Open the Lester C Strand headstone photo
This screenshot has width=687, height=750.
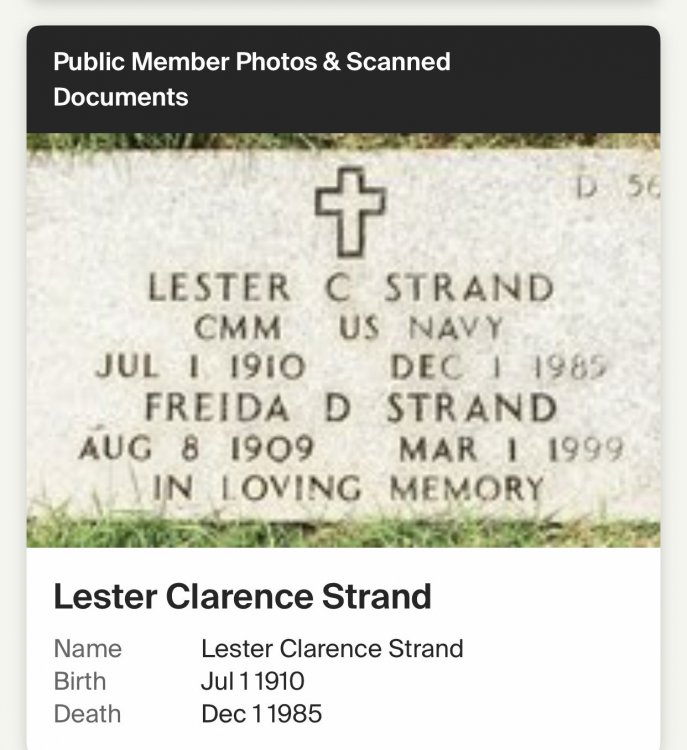pyautogui.click(x=343, y=340)
